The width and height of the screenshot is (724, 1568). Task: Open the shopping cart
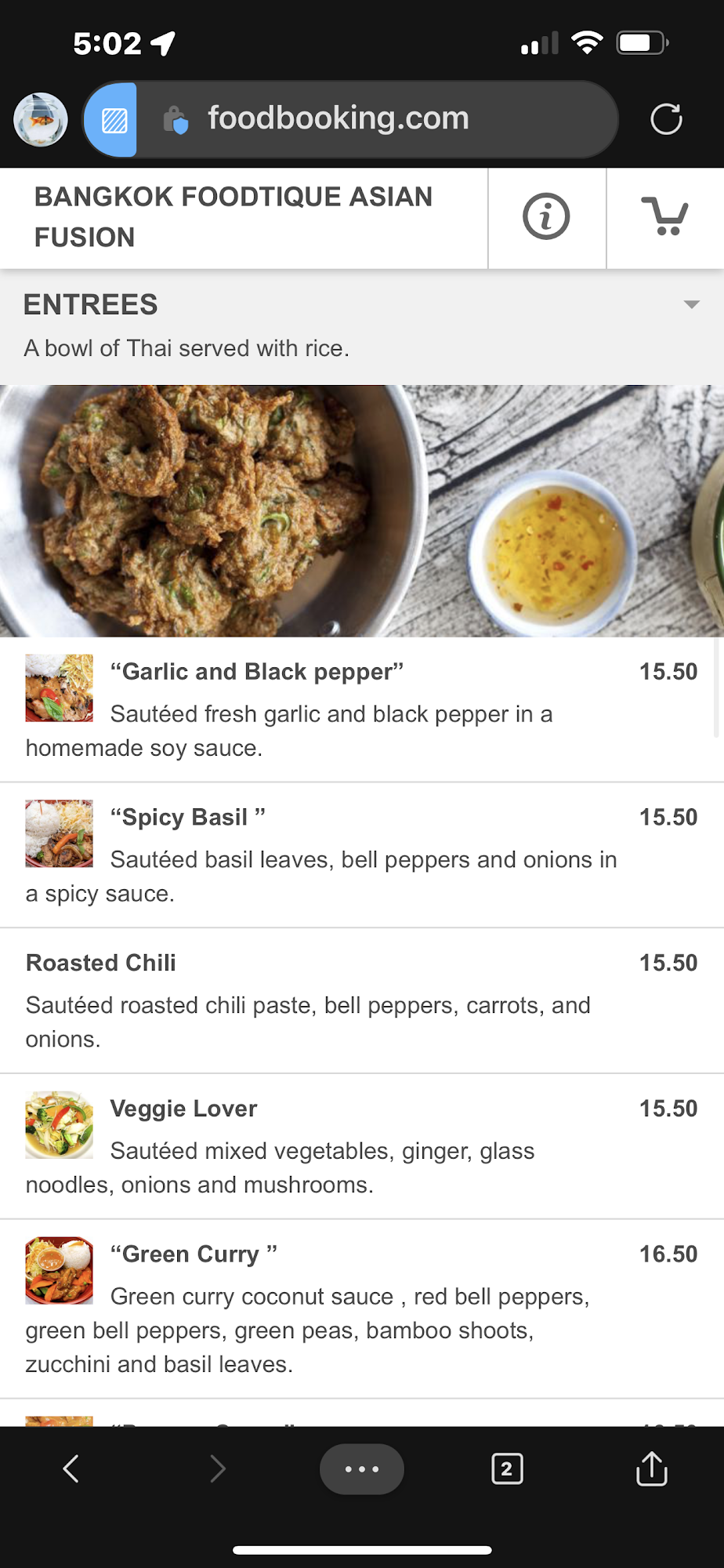tap(664, 216)
